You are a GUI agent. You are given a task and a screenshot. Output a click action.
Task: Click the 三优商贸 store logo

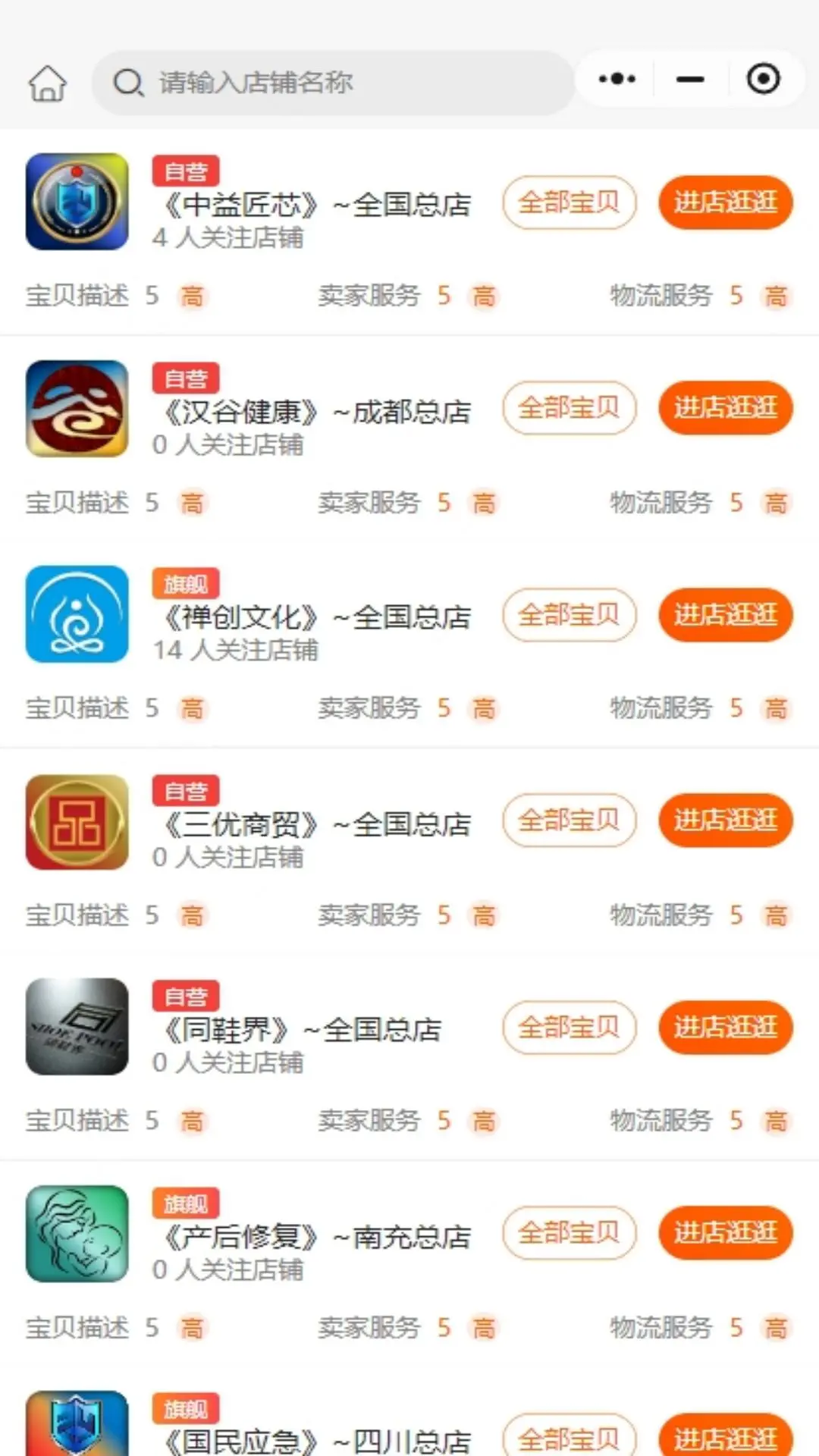click(76, 821)
